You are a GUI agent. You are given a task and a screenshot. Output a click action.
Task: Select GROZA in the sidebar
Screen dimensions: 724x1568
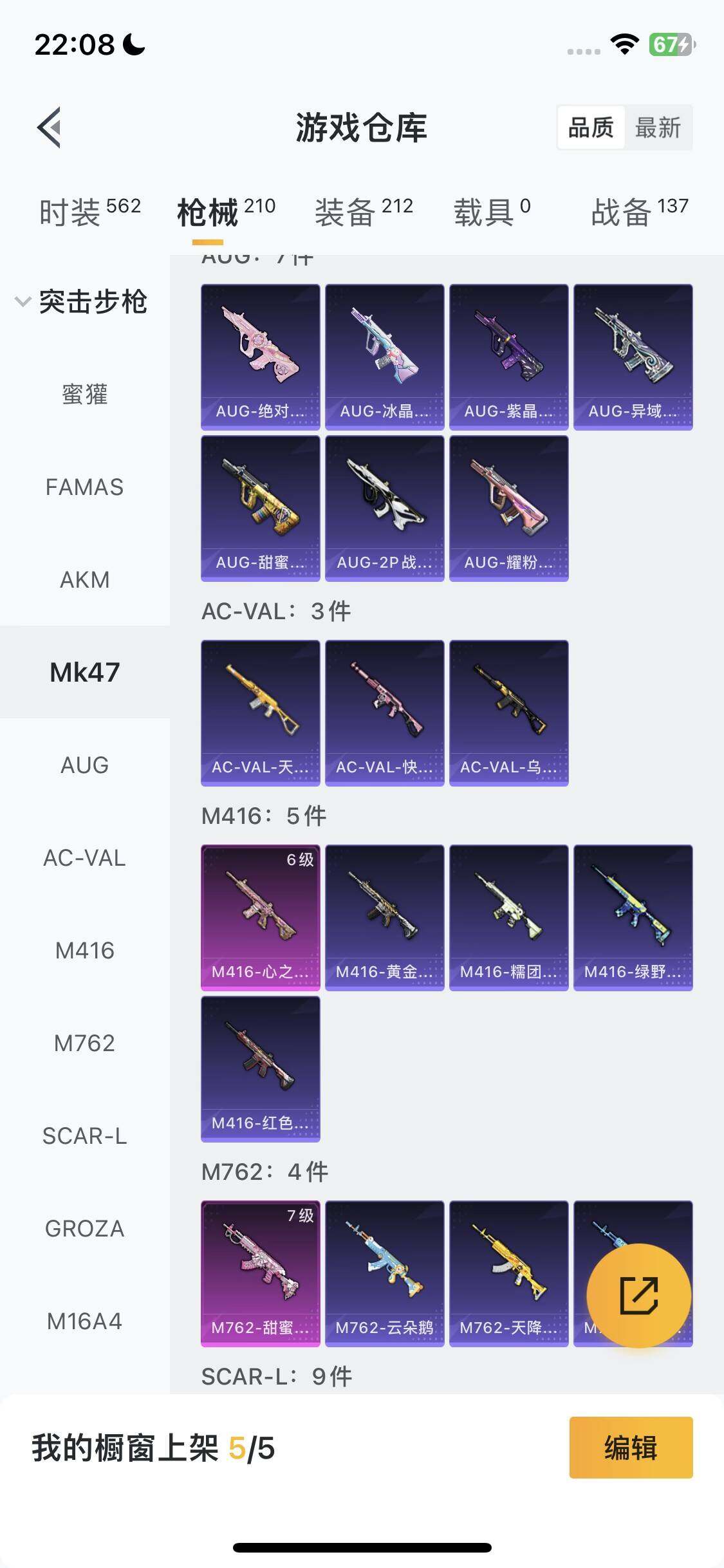coord(84,1228)
